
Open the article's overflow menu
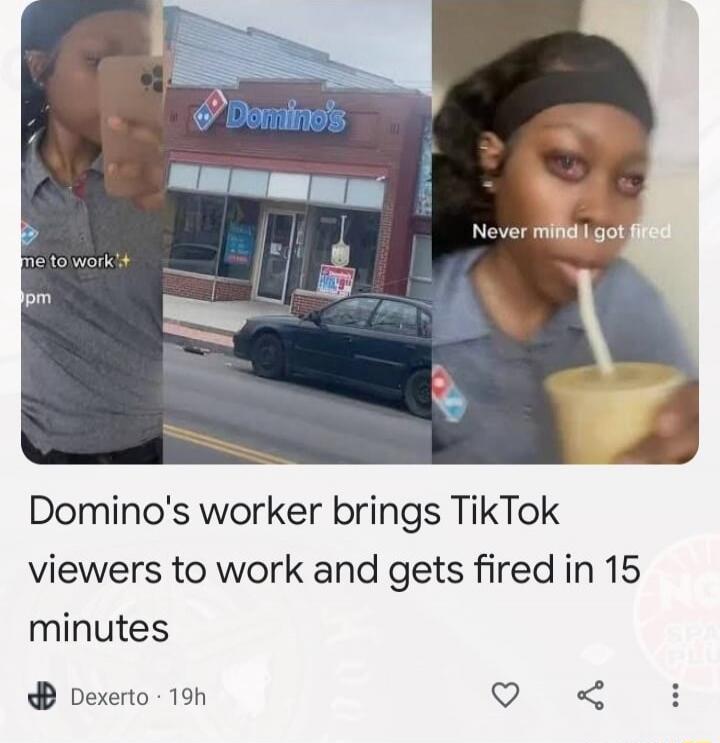675,695
